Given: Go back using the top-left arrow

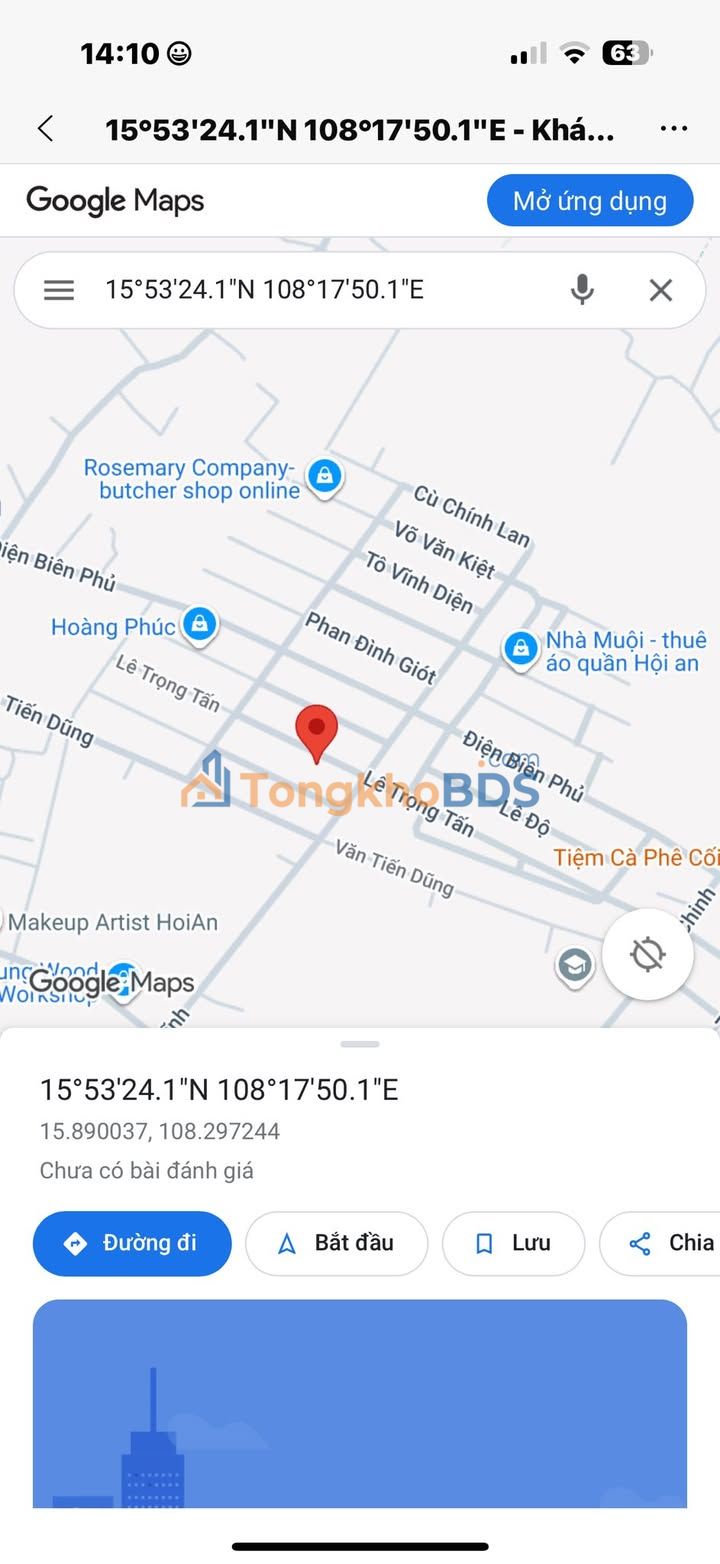Looking at the screenshot, I should pos(45,129).
